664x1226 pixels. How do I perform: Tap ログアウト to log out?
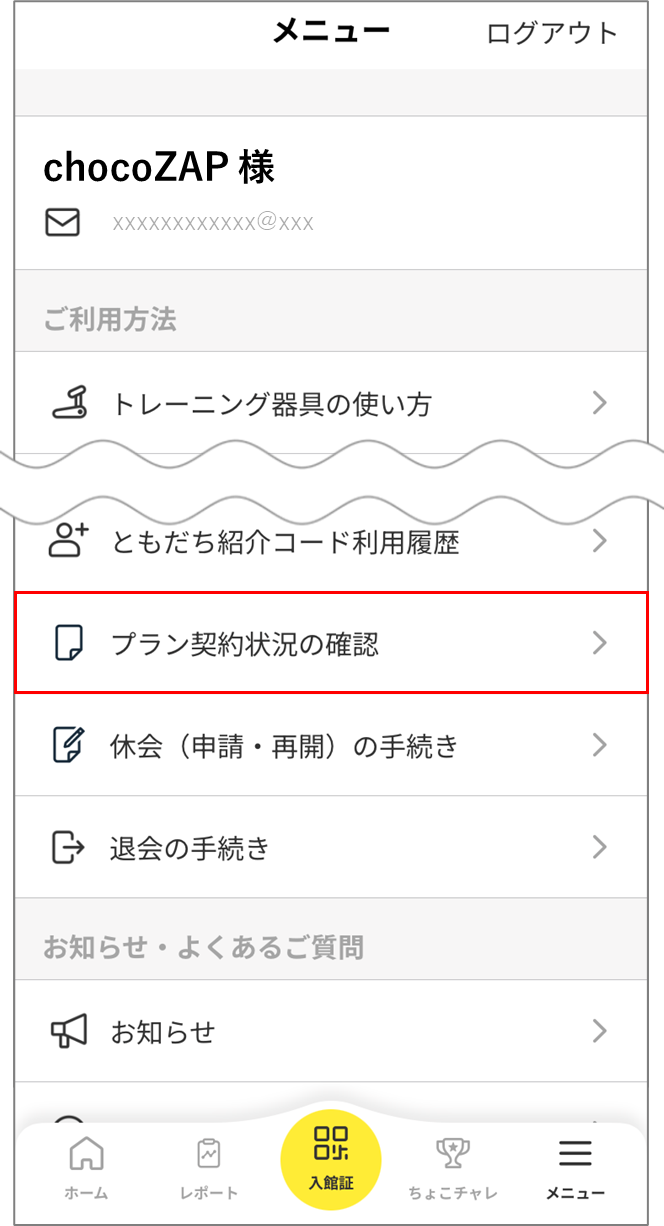[x=552, y=33]
